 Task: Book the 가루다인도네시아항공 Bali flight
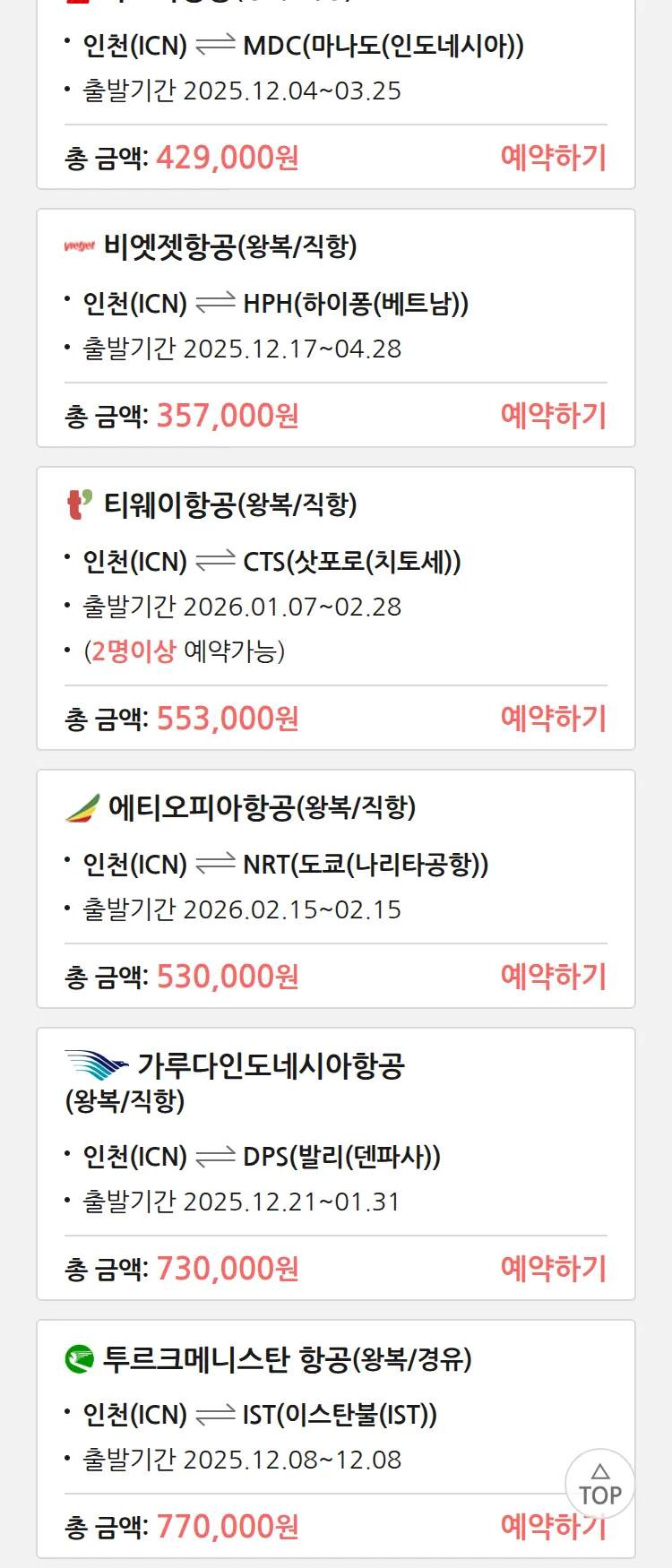point(553,1269)
